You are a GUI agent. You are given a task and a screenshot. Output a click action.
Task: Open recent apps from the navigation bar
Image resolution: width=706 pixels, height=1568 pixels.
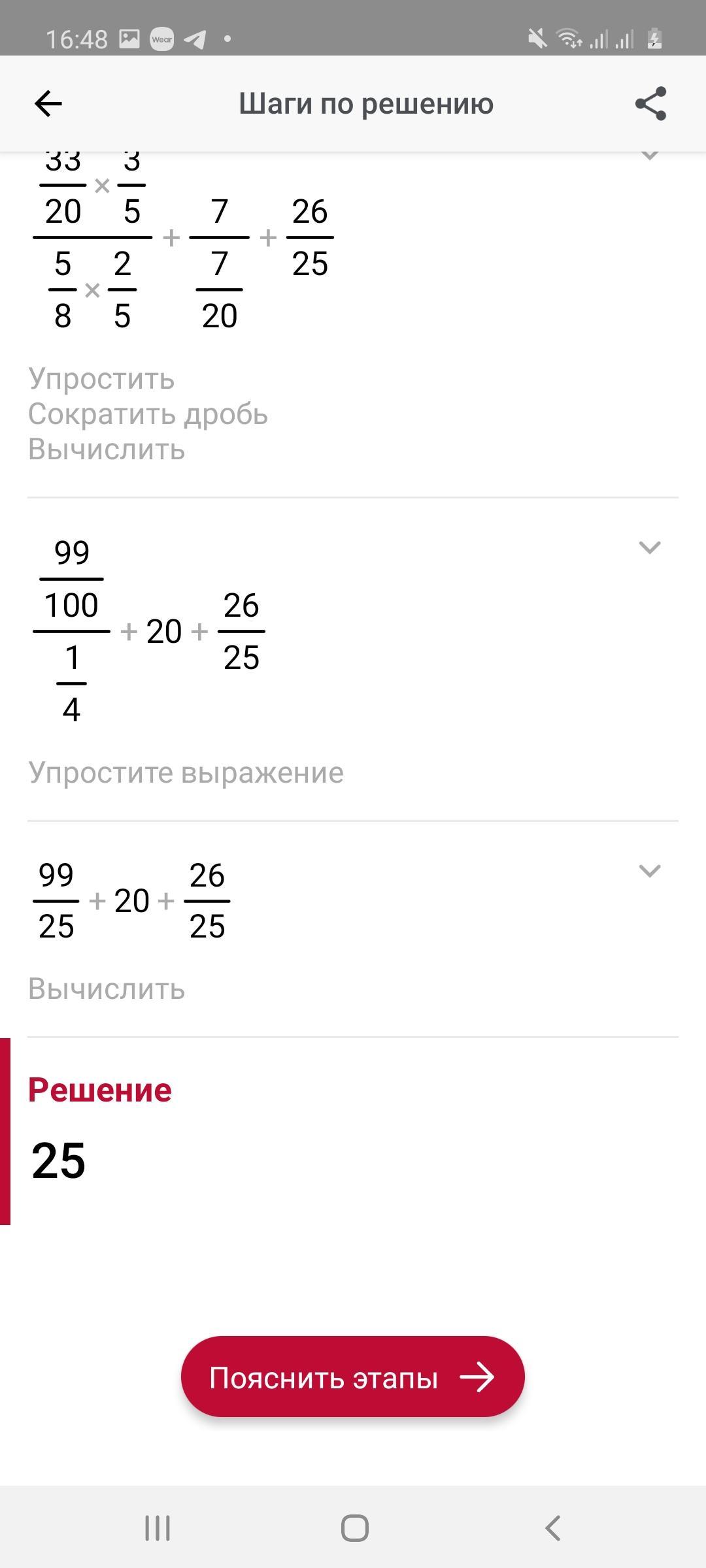pyautogui.click(x=157, y=1528)
